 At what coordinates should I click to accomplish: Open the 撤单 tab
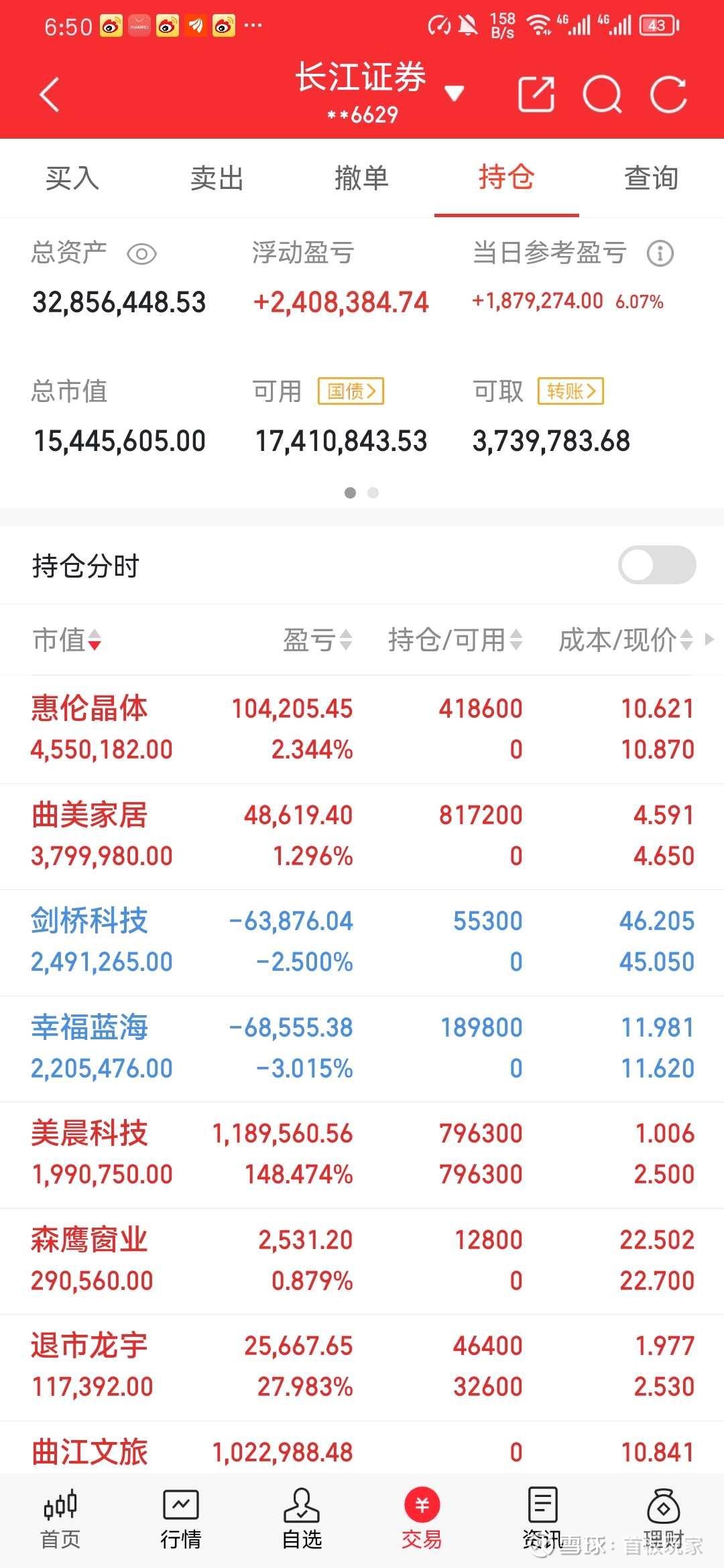(x=362, y=178)
